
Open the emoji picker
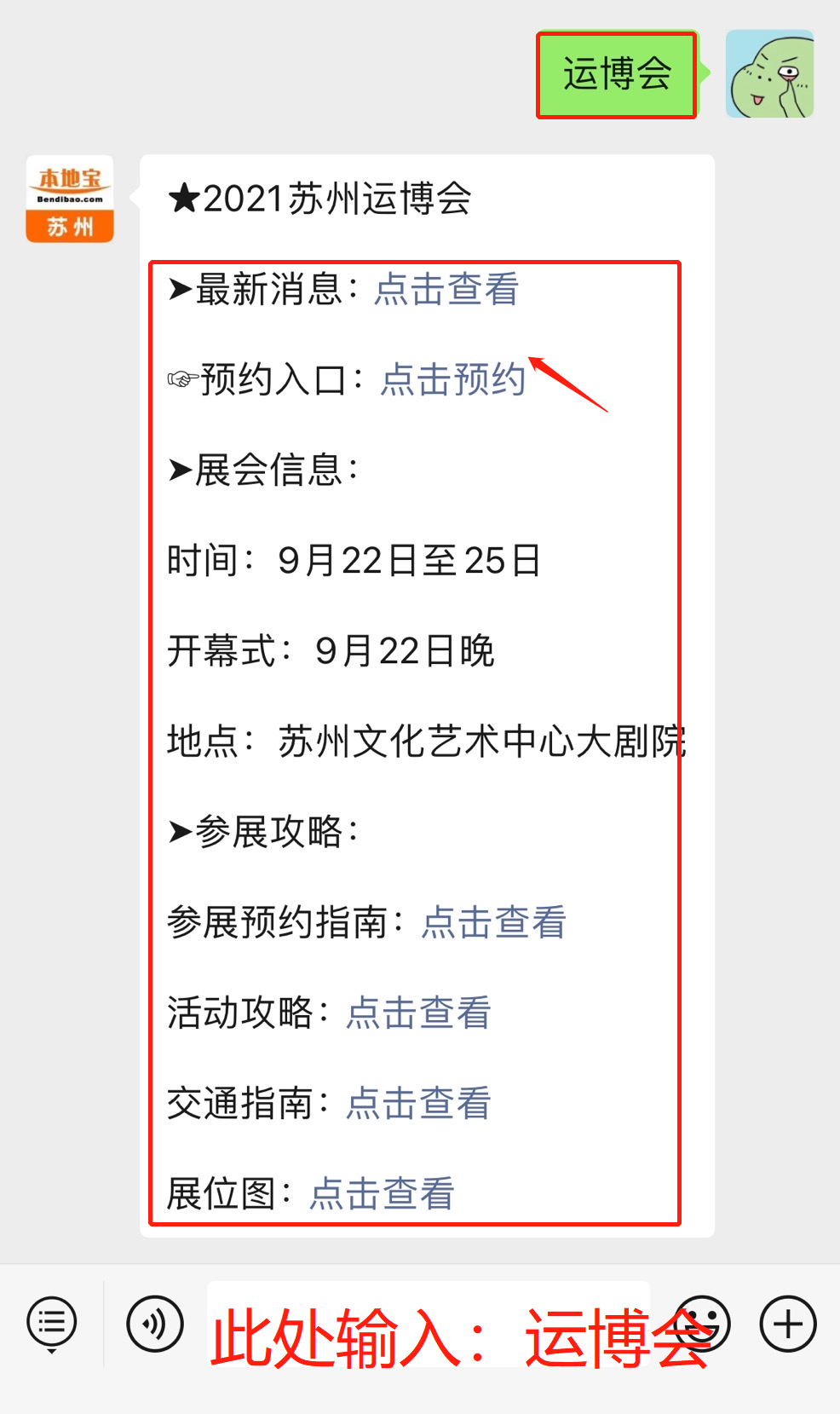coord(702,1324)
